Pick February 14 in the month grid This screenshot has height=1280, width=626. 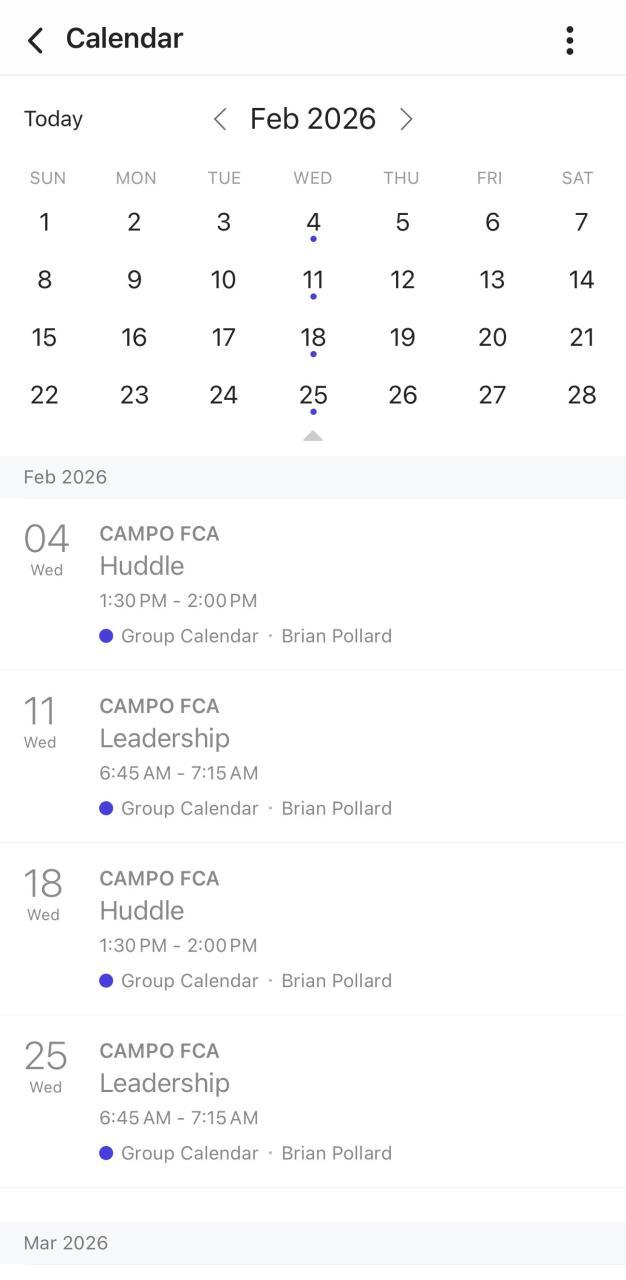[581, 280]
